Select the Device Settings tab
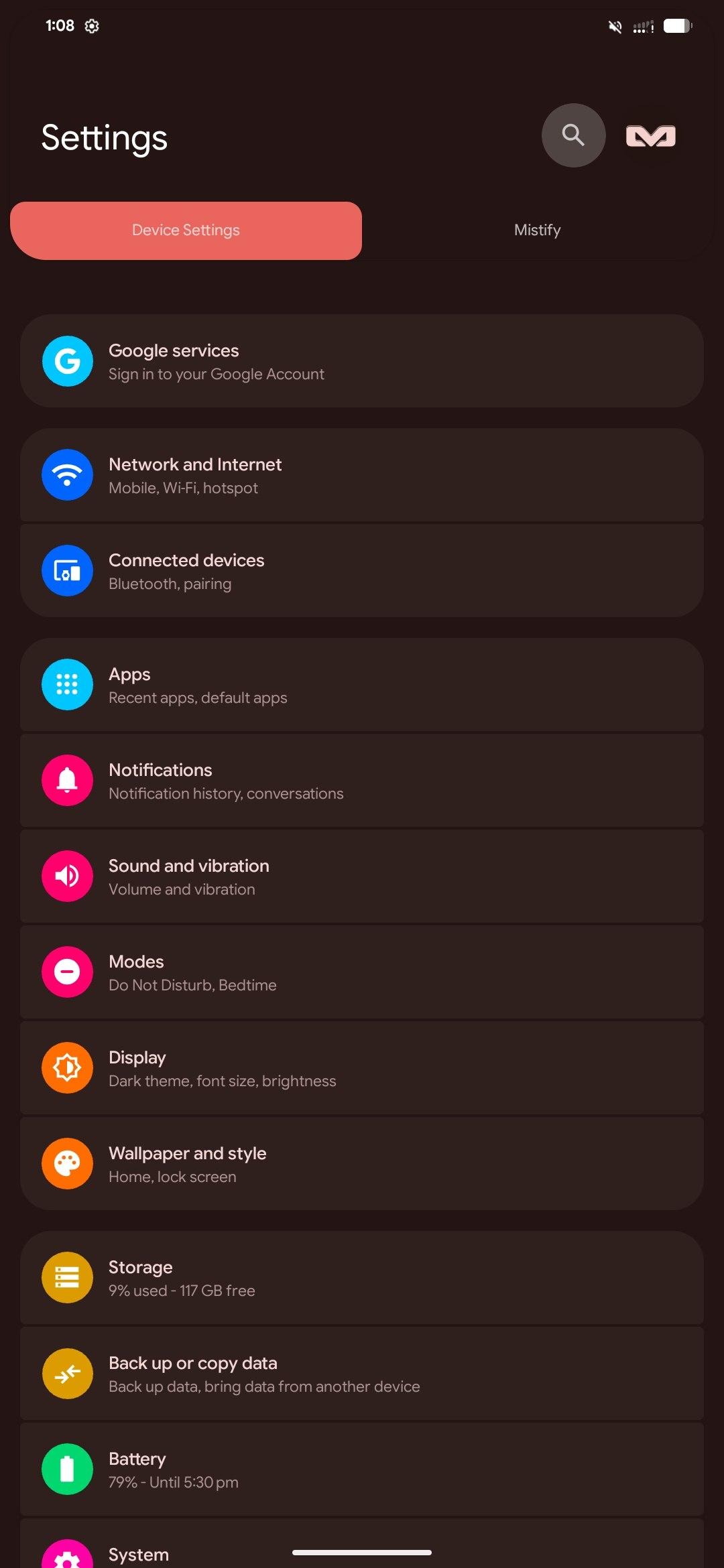The width and height of the screenshot is (724, 1568). coord(186,230)
